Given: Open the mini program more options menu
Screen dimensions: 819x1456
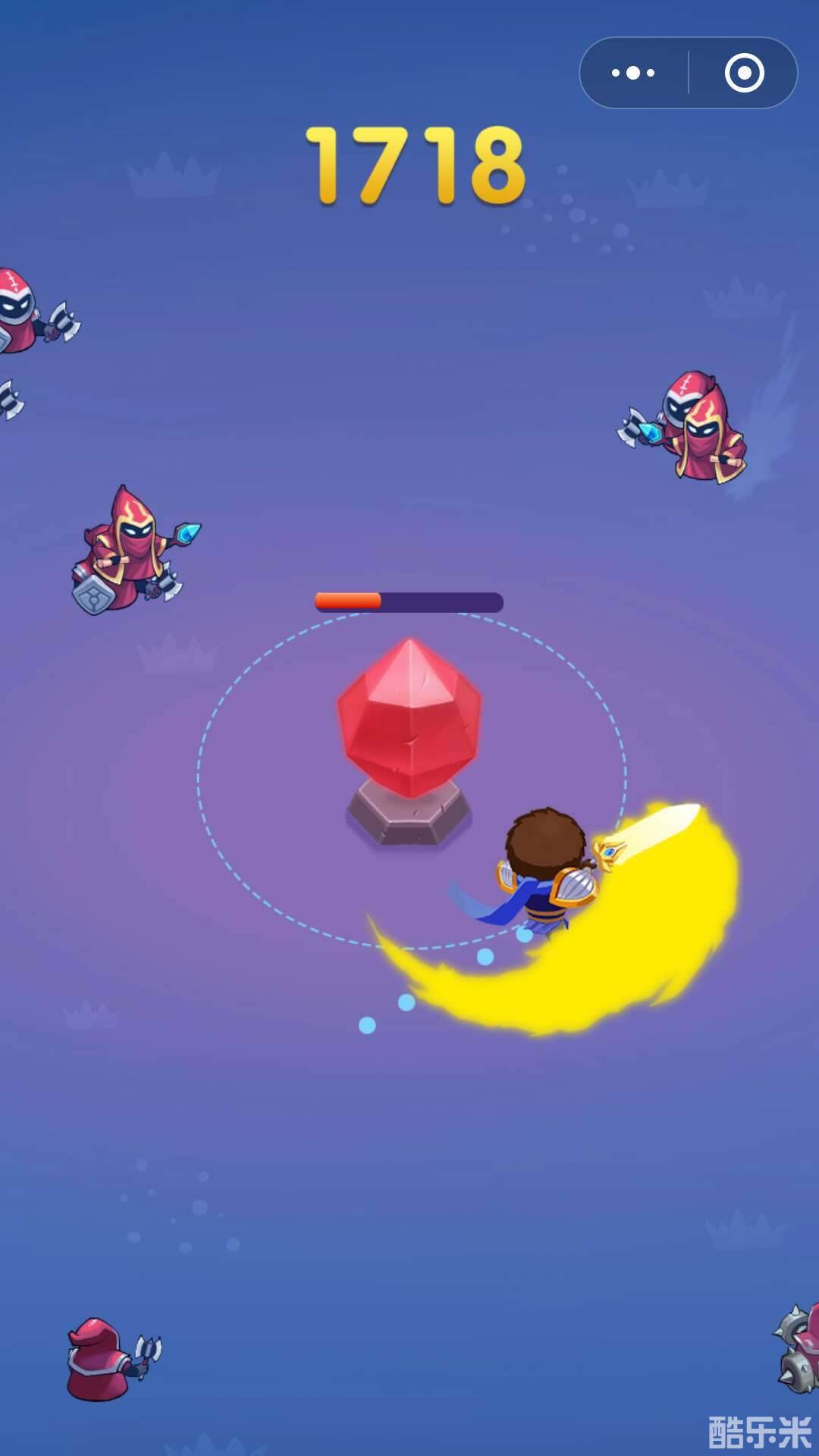Looking at the screenshot, I should 633,73.
